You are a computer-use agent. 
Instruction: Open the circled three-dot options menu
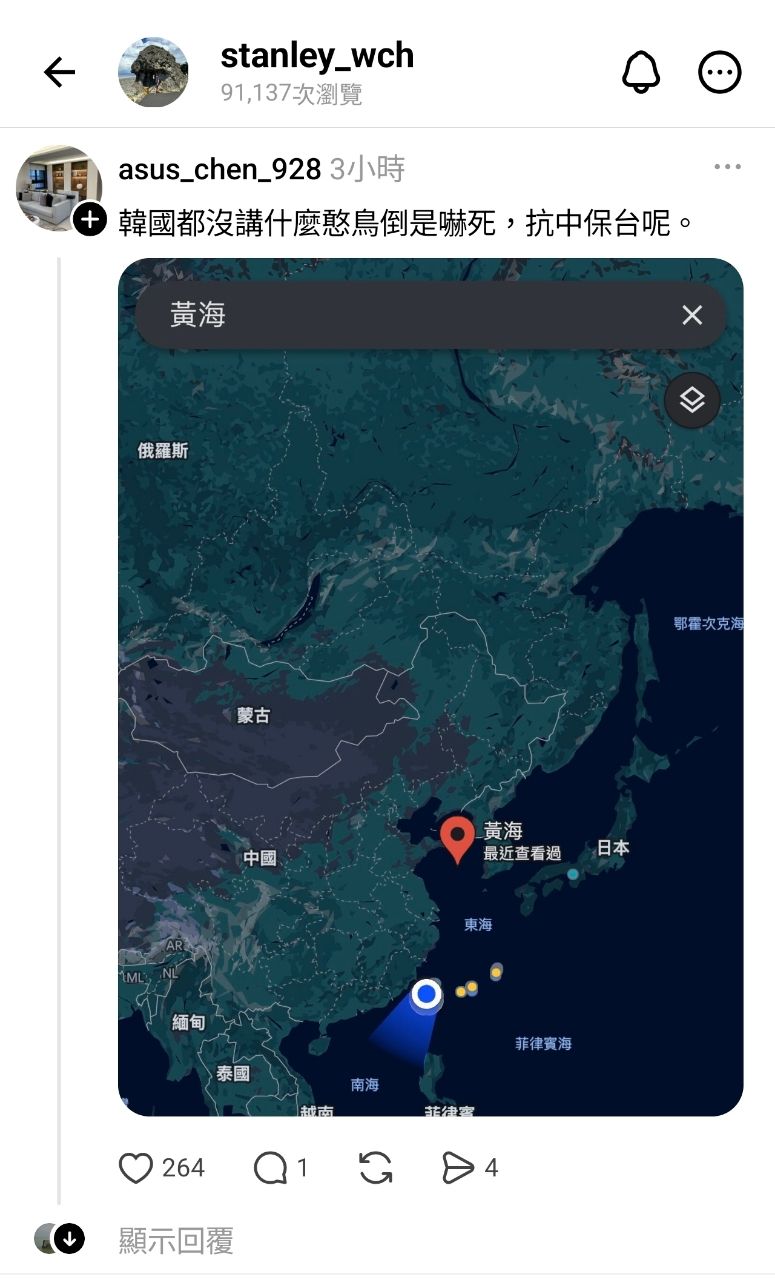(x=719, y=72)
